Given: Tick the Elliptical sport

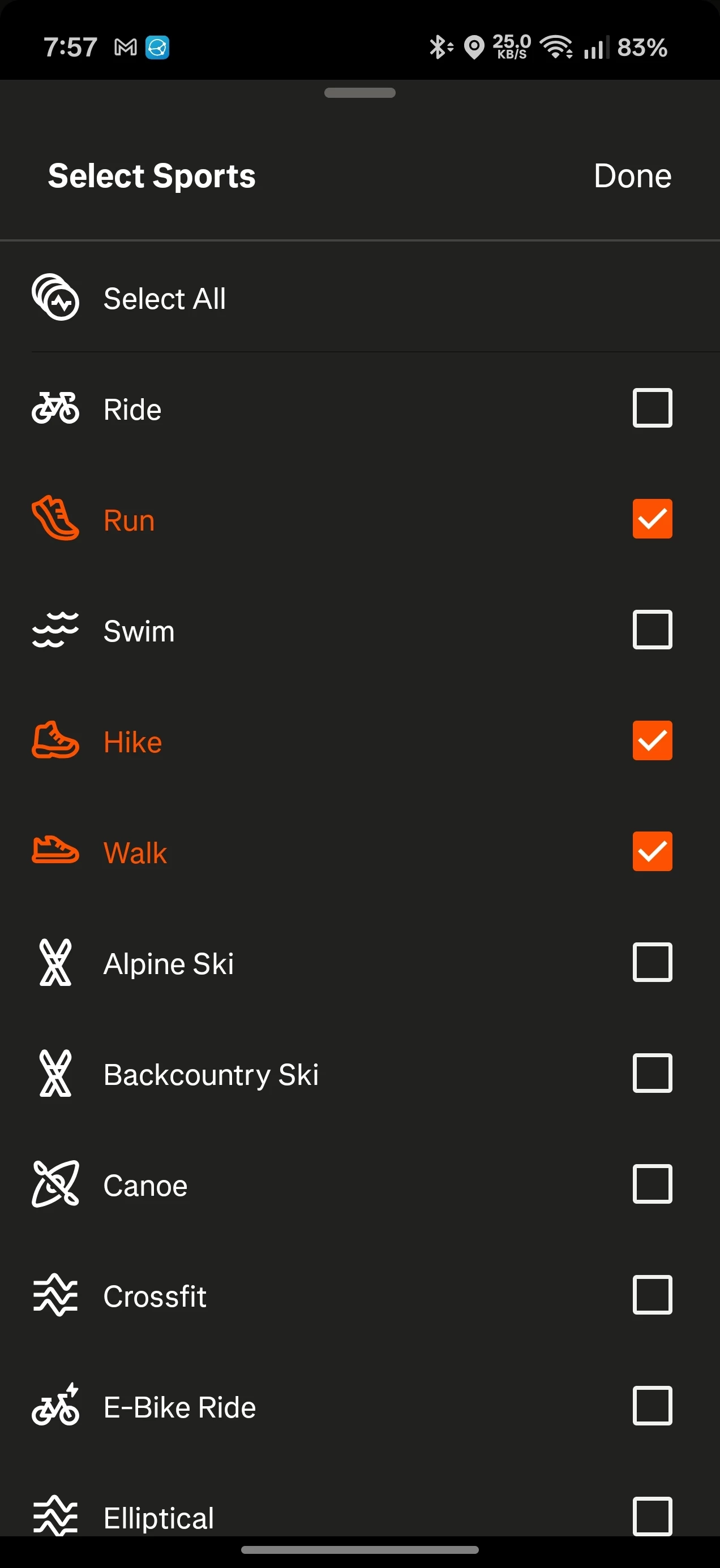Looking at the screenshot, I should pyautogui.click(x=652, y=1515).
